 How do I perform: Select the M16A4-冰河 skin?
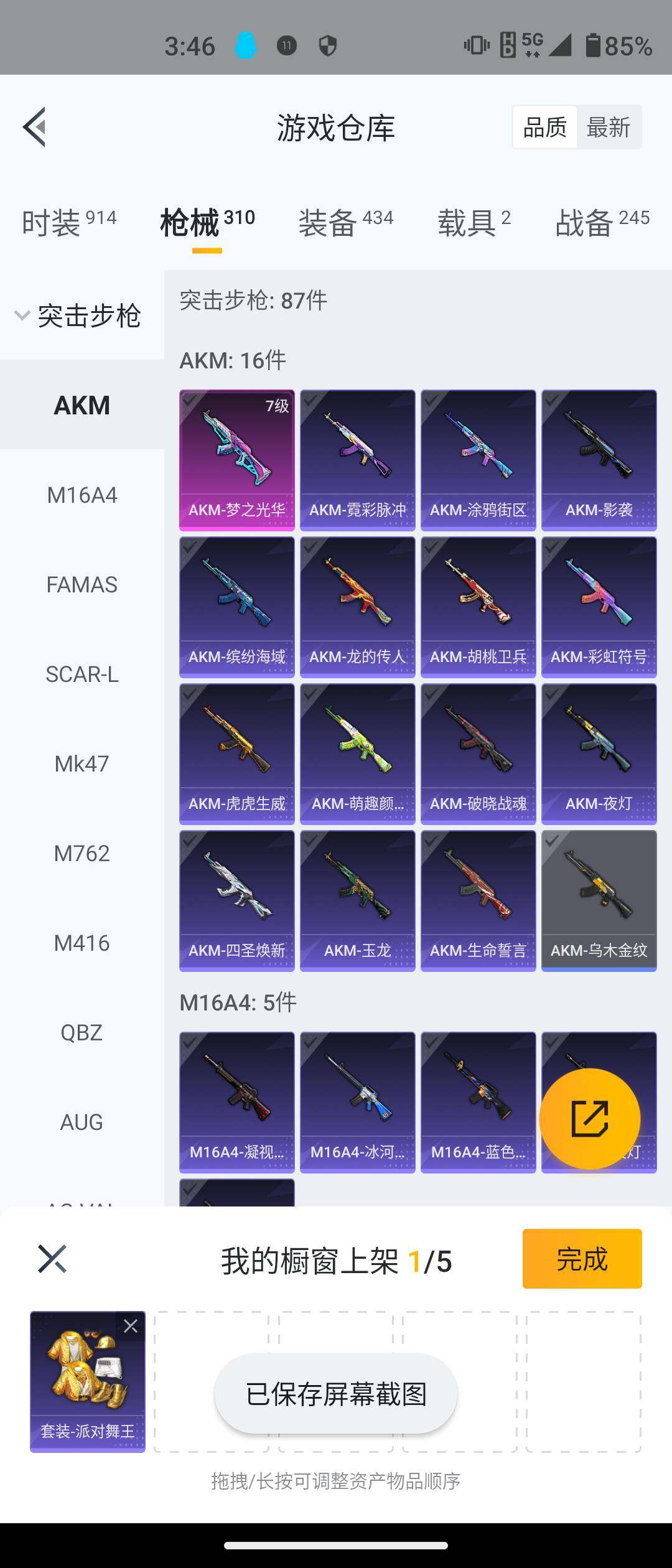click(358, 1103)
